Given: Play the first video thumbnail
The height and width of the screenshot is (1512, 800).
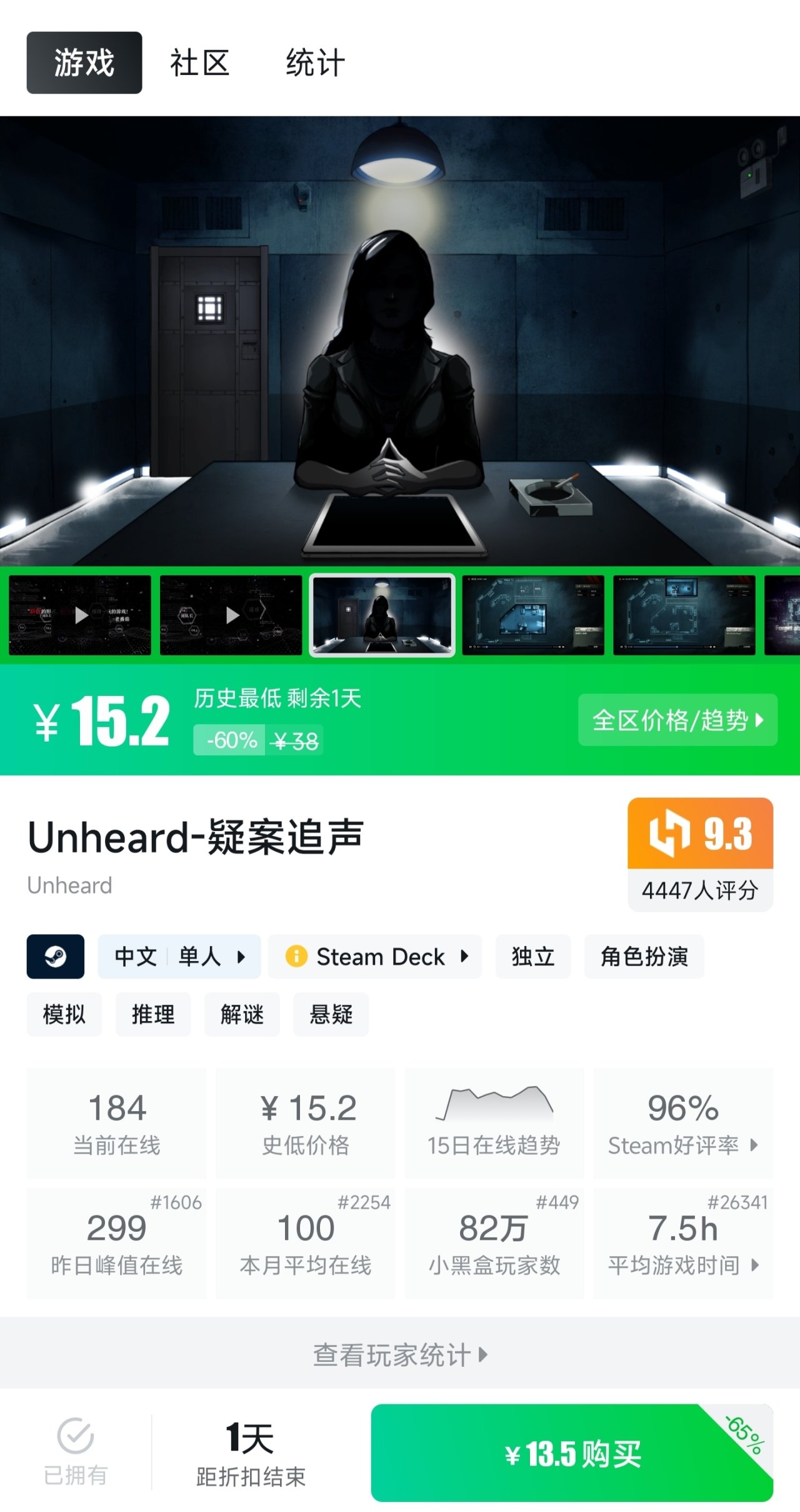Looking at the screenshot, I should 80,615.
